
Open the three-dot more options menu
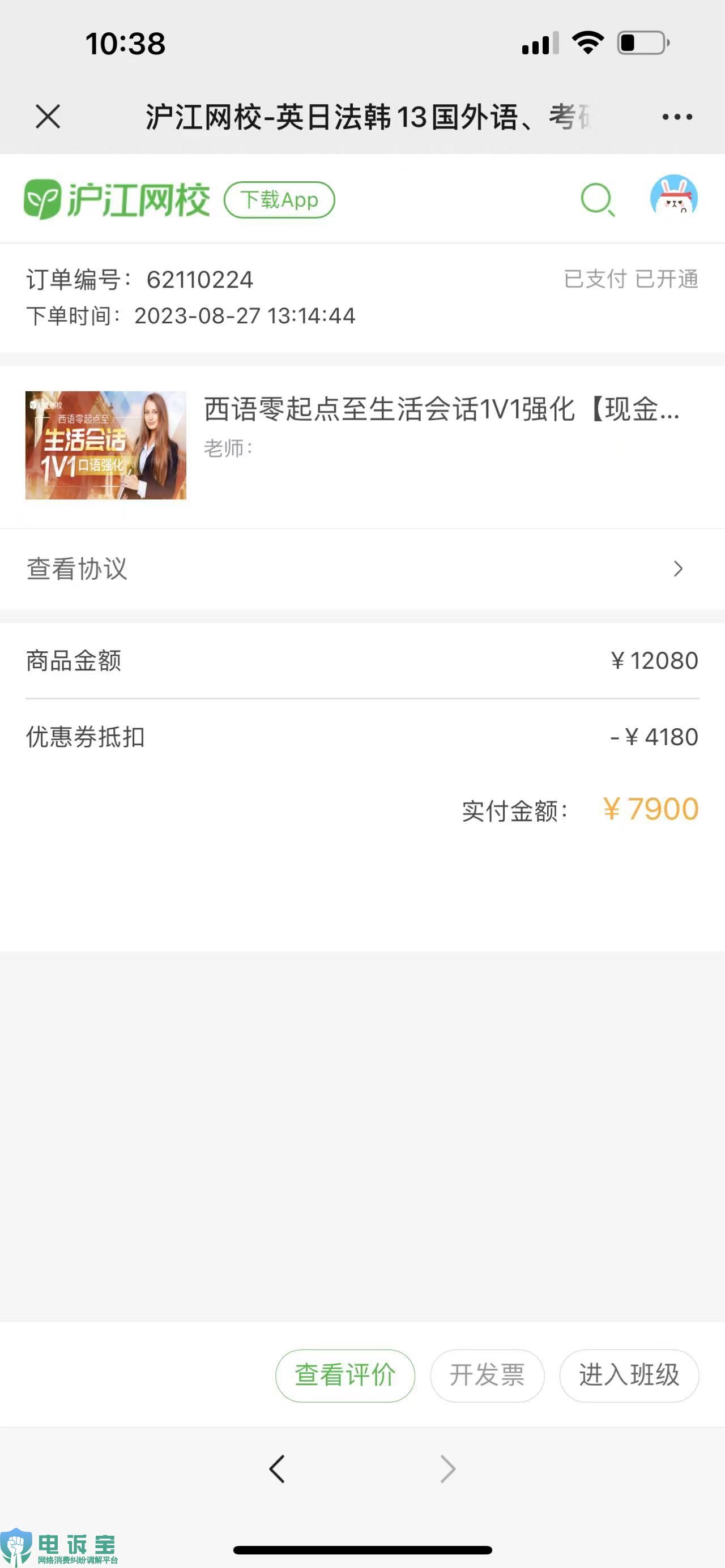pyautogui.click(x=677, y=116)
